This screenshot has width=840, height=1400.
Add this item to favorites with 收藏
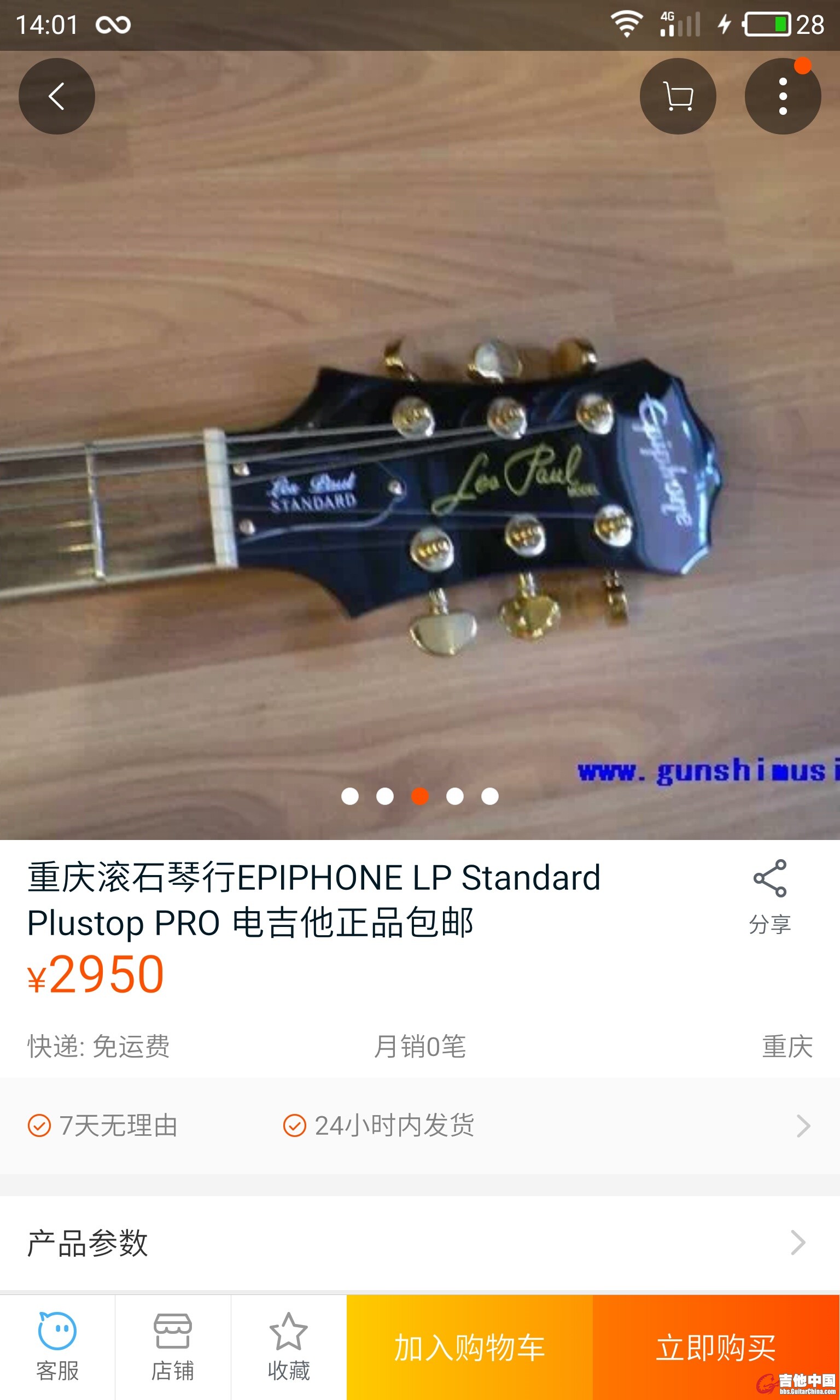pyautogui.click(x=289, y=1347)
